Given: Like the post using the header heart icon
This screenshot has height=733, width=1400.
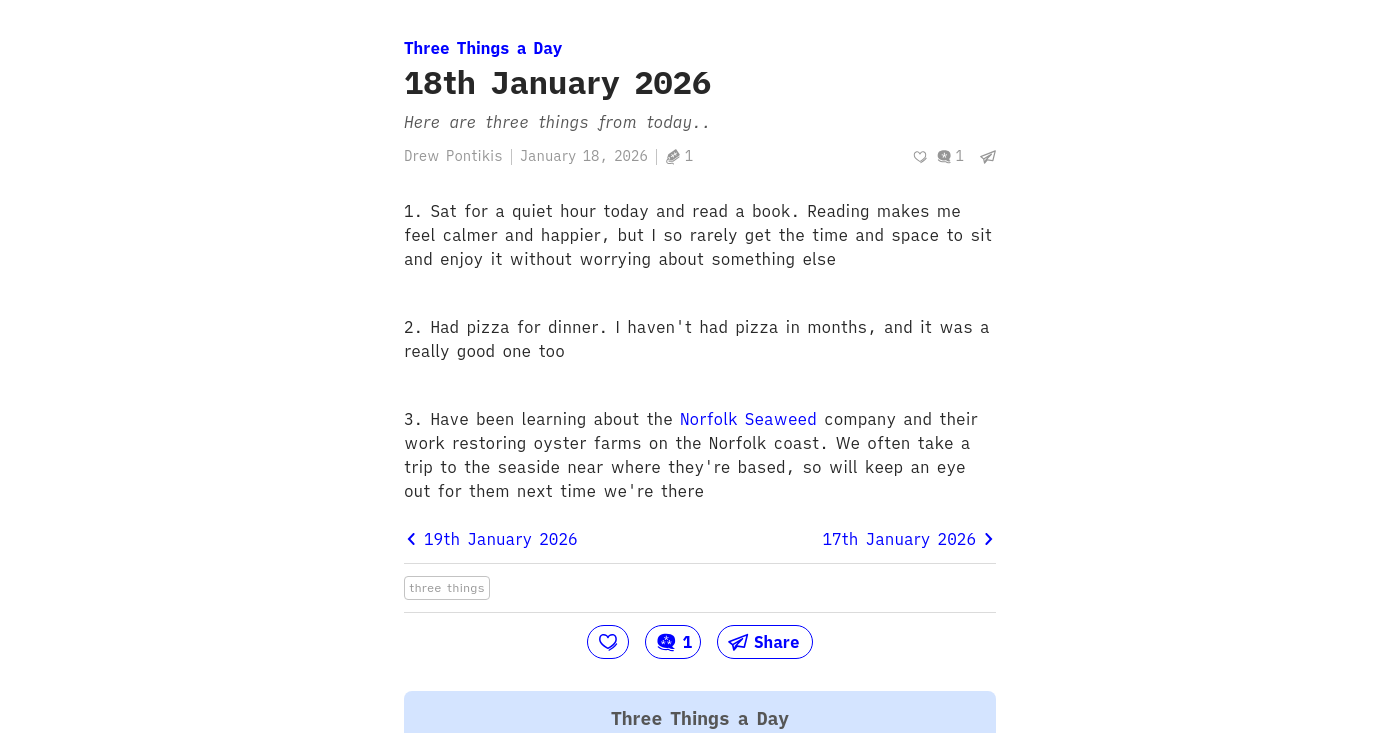Looking at the screenshot, I should tap(920, 157).
